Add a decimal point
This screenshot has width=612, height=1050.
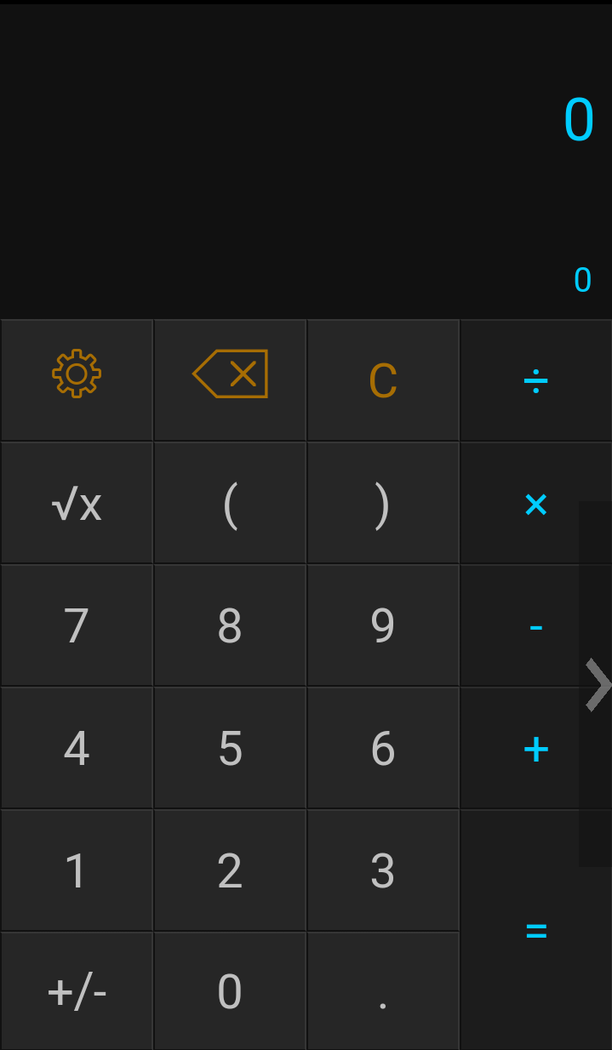tap(383, 992)
